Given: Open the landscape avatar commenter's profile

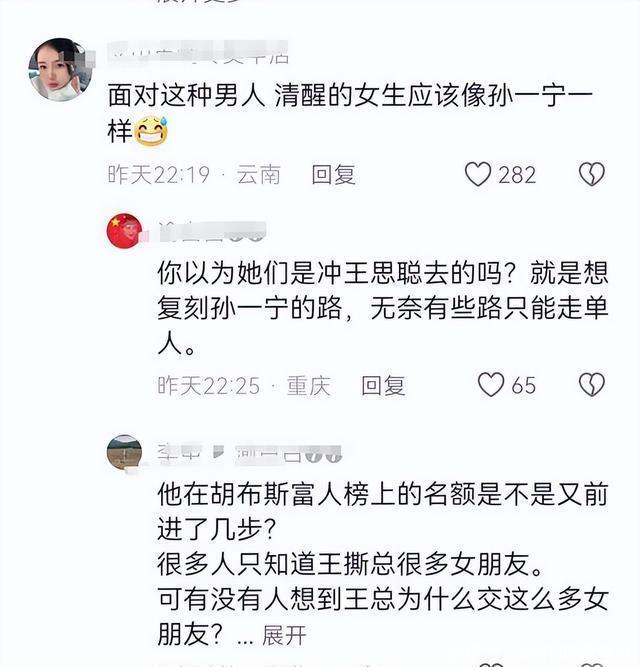Looking at the screenshot, I should (x=125, y=452).
